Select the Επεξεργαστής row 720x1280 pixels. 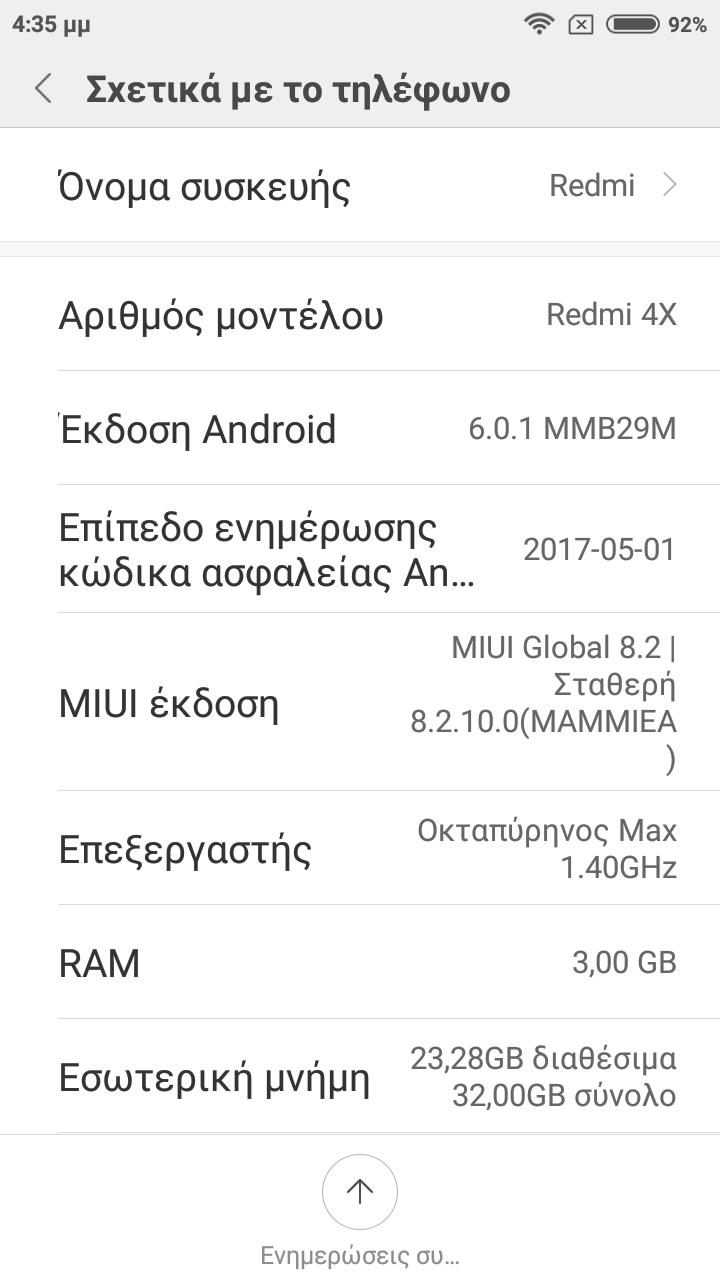pos(360,849)
